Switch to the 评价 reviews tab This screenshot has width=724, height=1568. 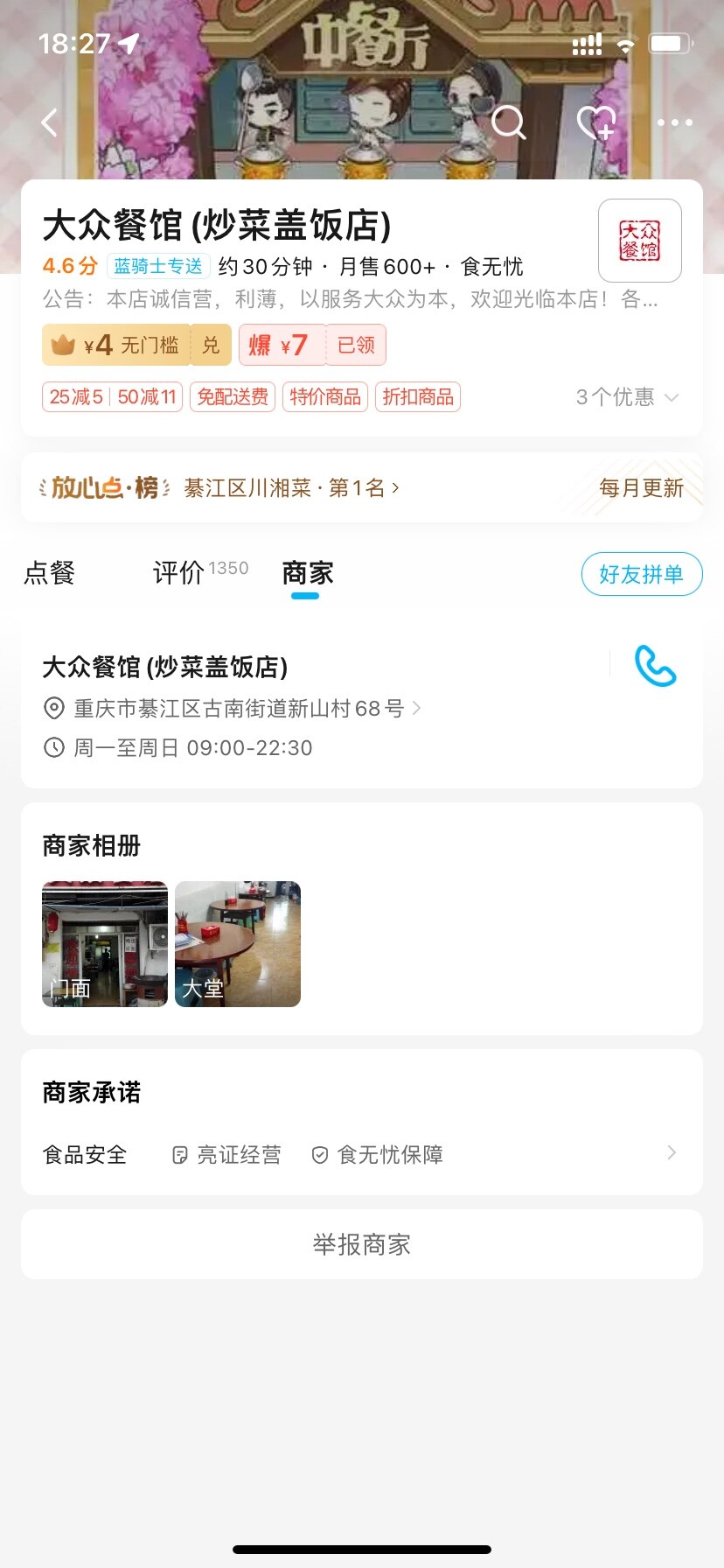click(x=199, y=573)
